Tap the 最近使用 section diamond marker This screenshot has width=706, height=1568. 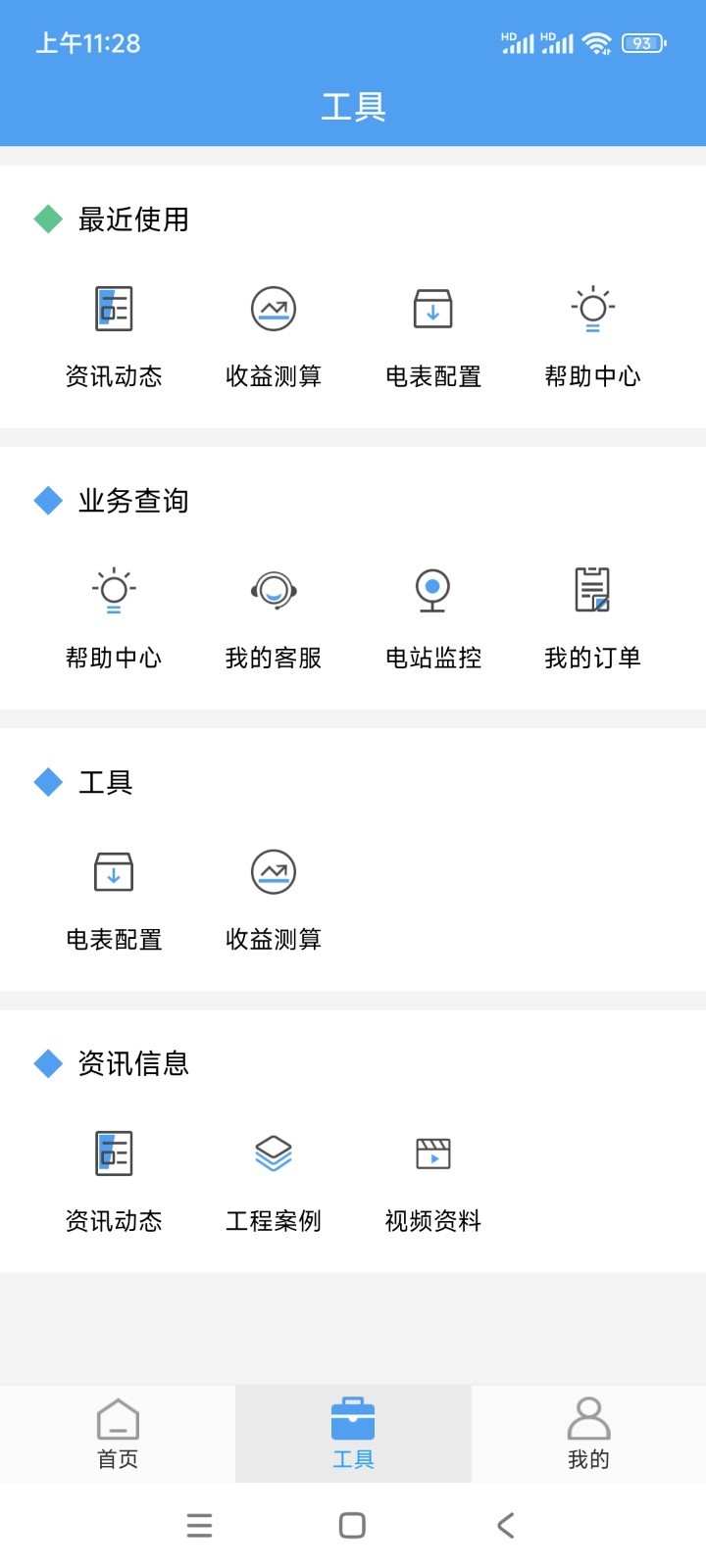(48, 220)
